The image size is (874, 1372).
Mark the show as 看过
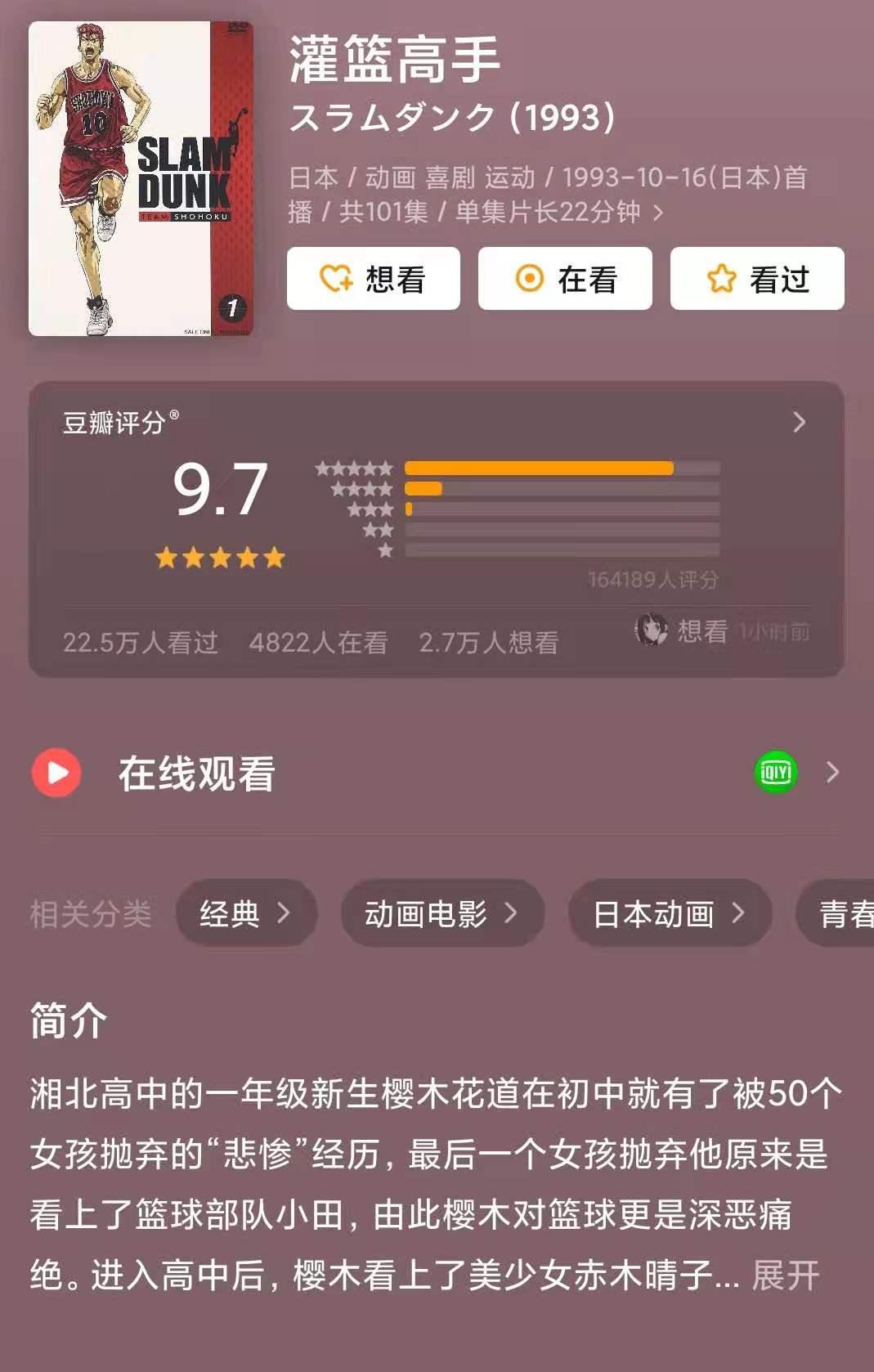point(757,279)
